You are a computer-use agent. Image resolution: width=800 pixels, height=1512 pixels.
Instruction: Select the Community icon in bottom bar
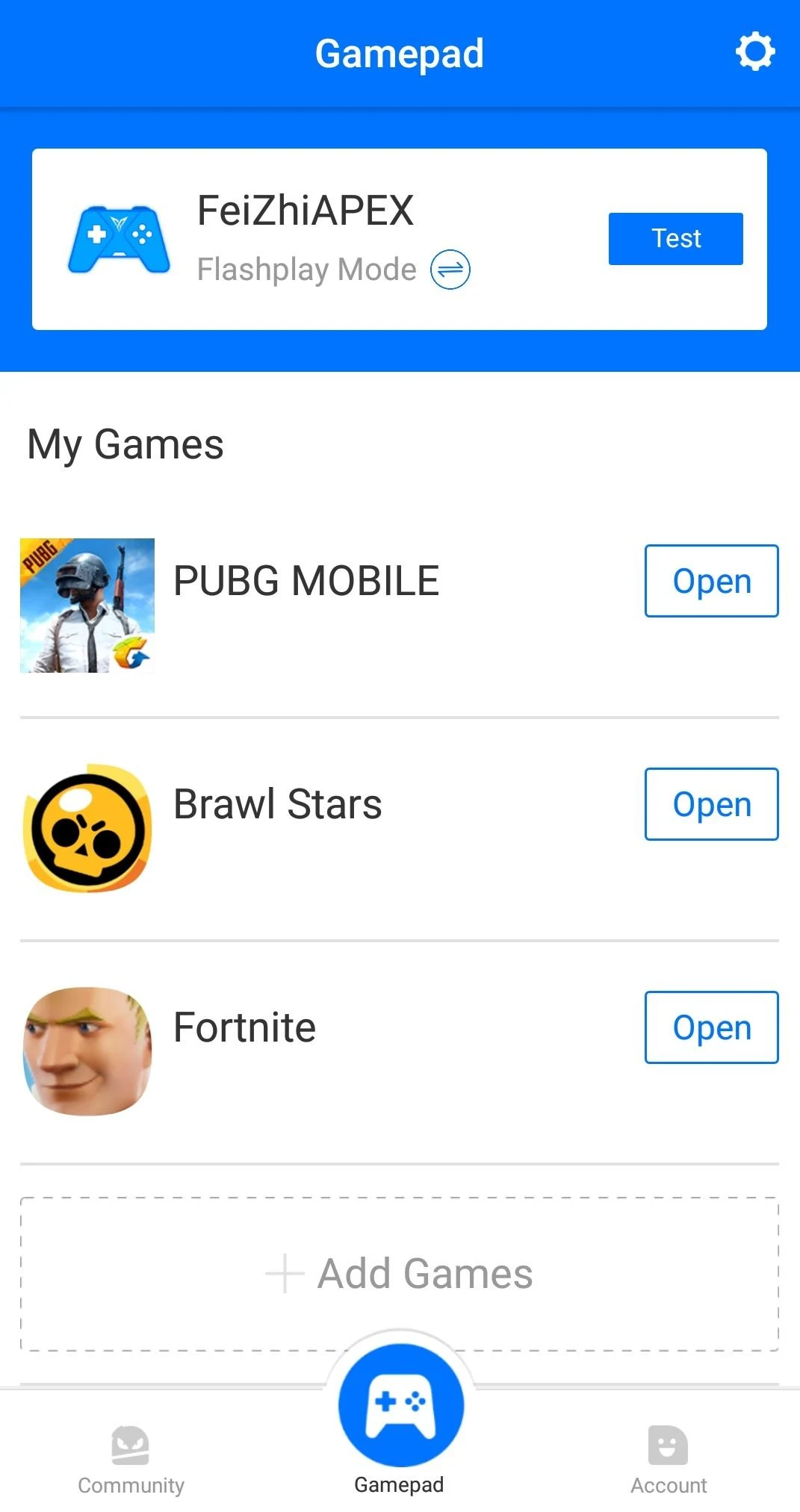pos(131,1446)
